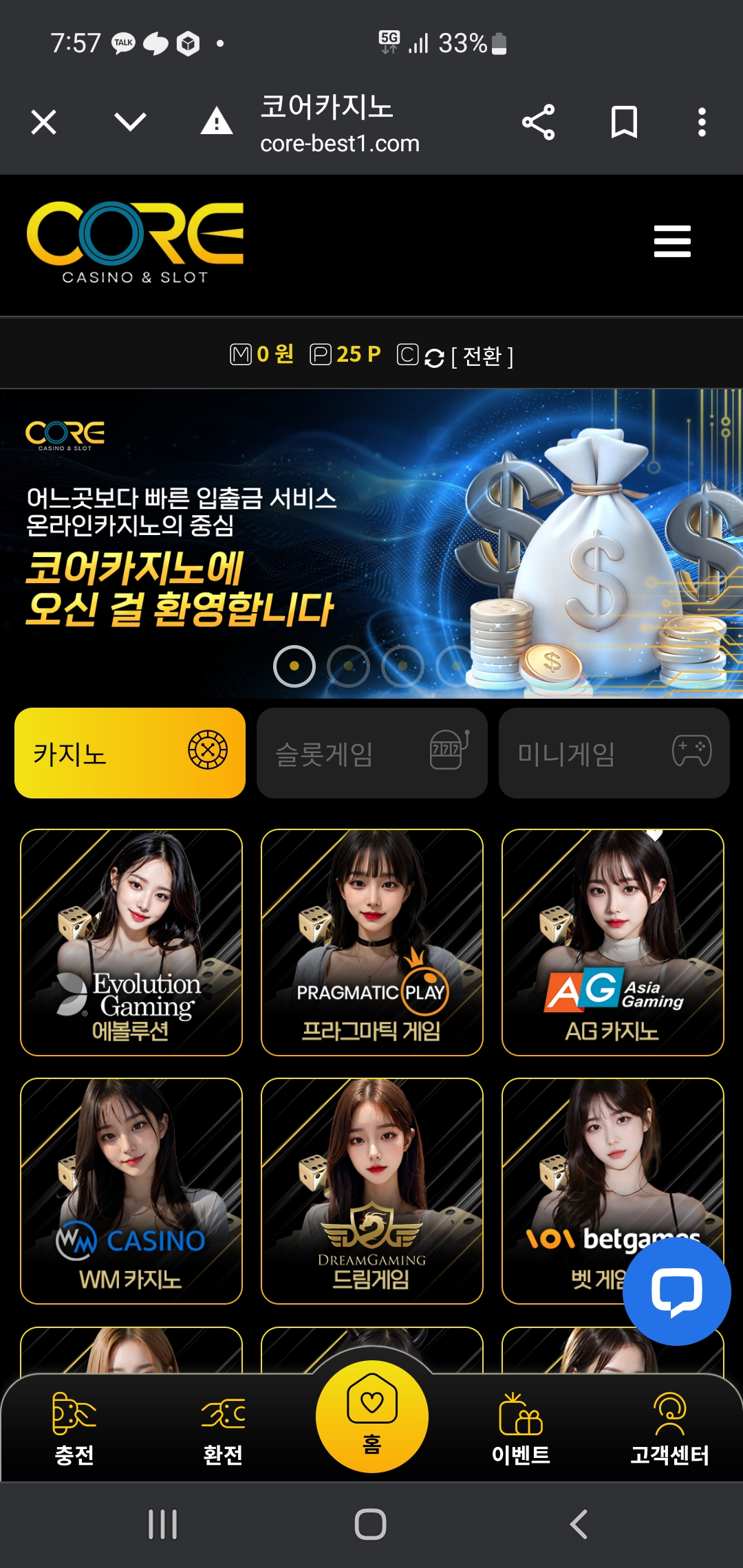Tap the 홈 home button
Image resolution: width=743 pixels, height=1568 pixels.
pyautogui.click(x=371, y=1417)
